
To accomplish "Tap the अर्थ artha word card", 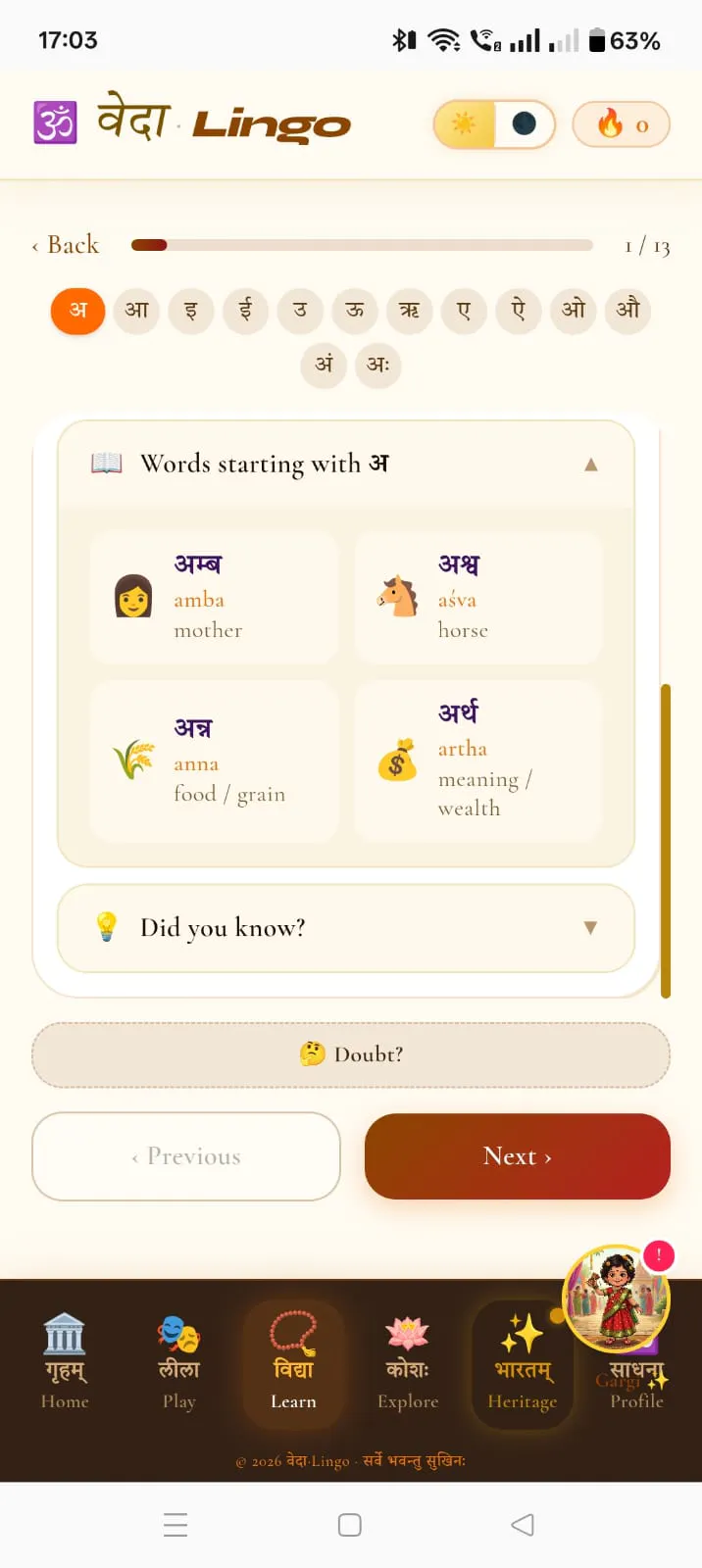I will click(x=478, y=761).
